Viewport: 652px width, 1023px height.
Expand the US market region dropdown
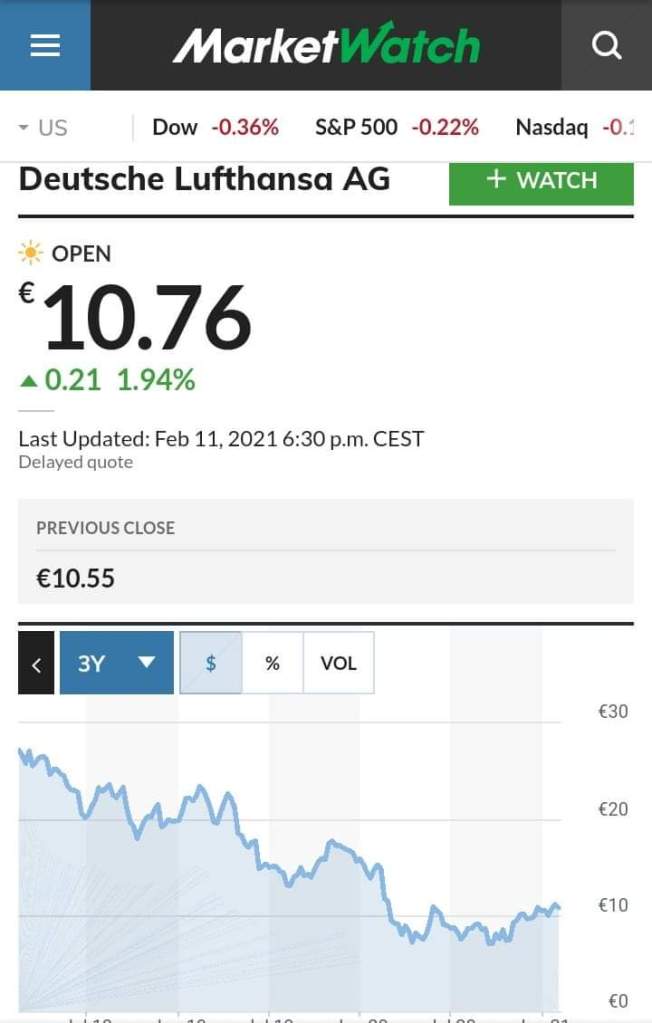(43, 127)
